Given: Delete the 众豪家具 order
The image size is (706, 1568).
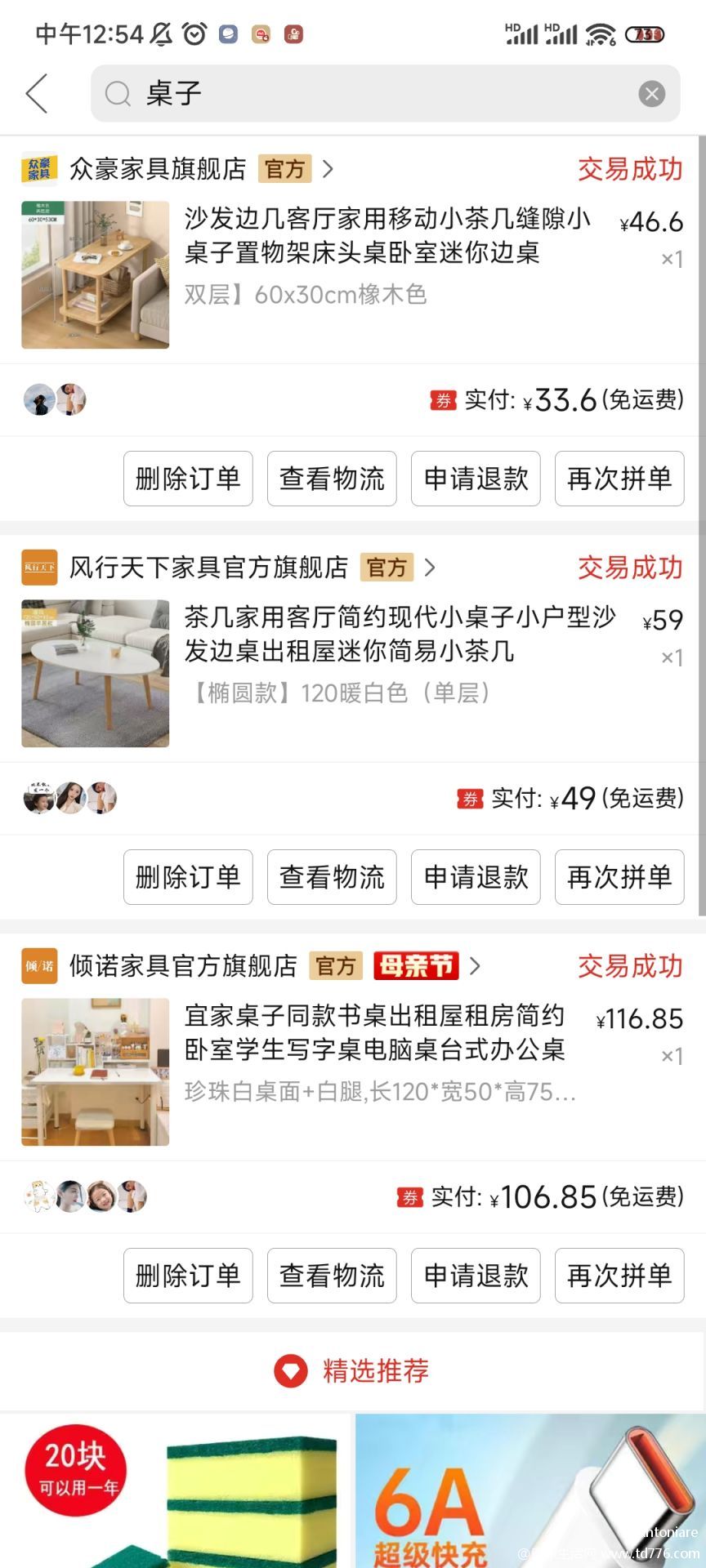Looking at the screenshot, I should click(x=188, y=479).
